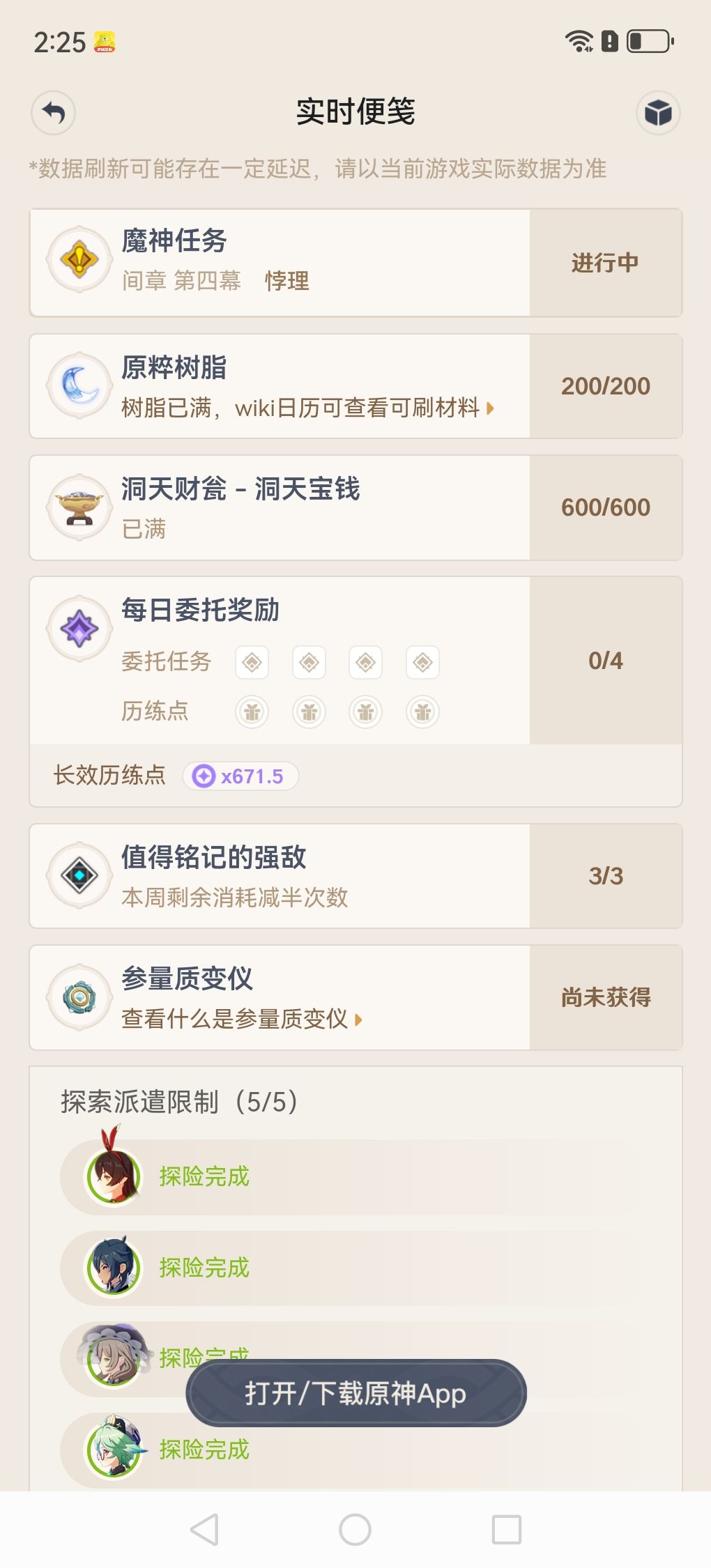
Task: Click the fourth commission gift reward icon
Action: (422, 712)
